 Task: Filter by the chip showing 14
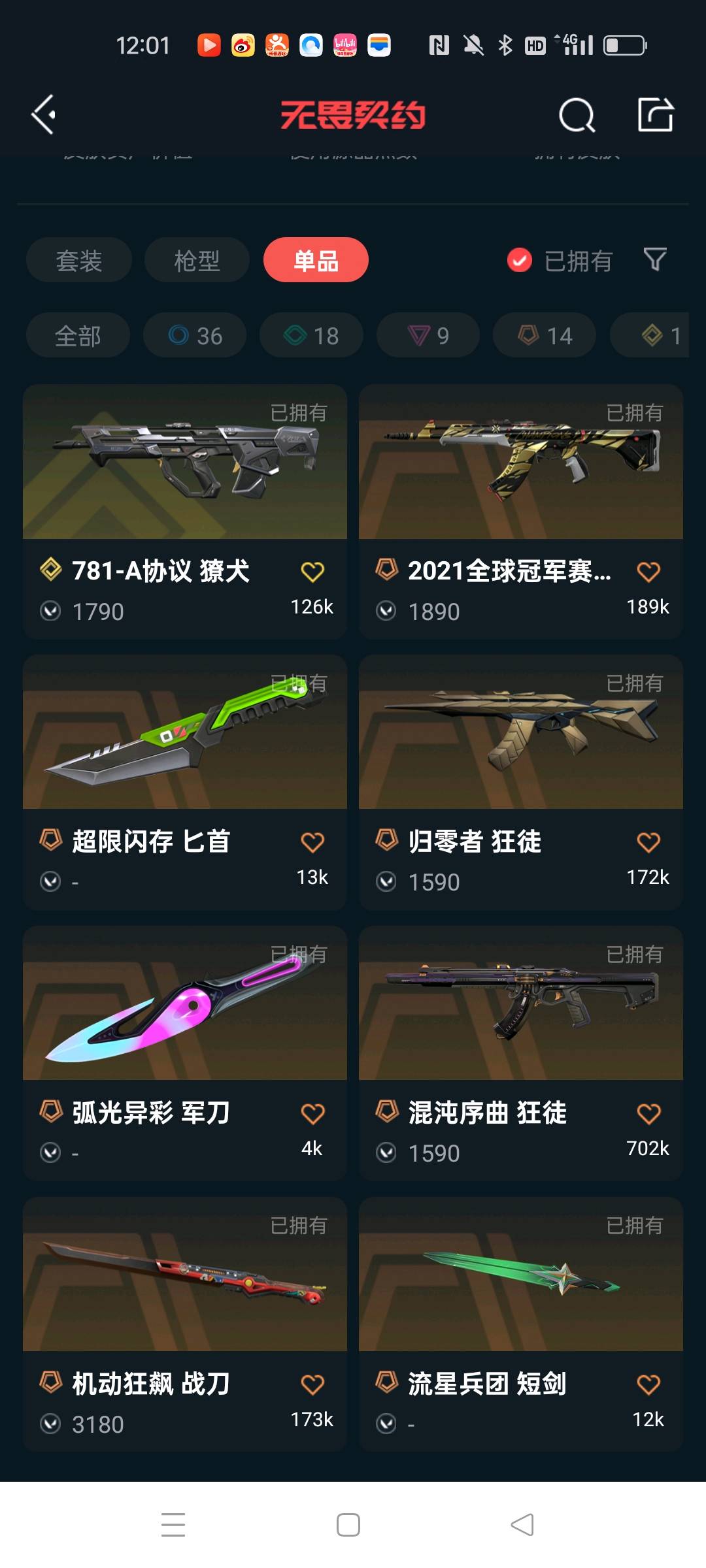(545, 336)
